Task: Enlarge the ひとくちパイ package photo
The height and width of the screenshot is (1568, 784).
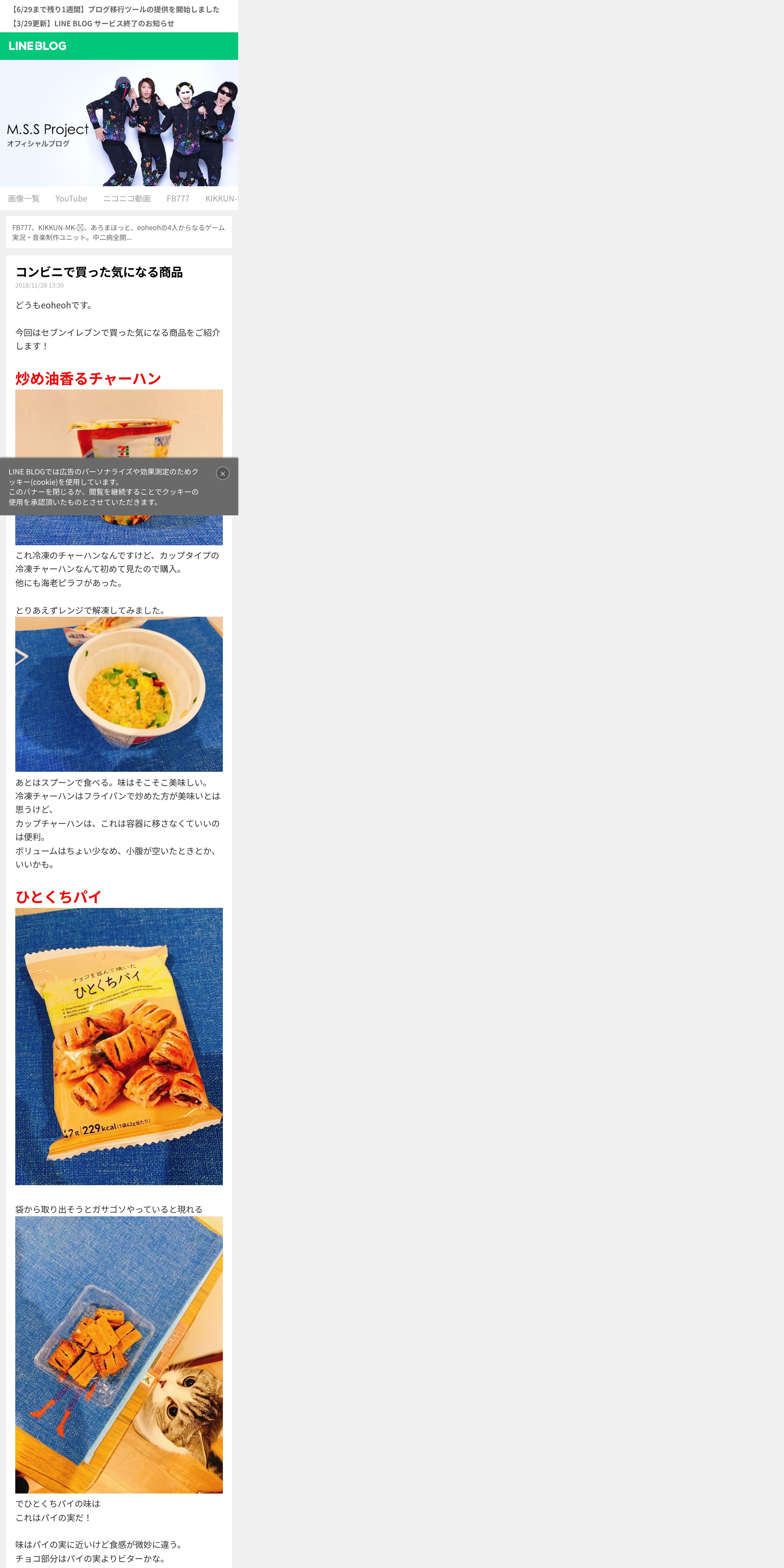Action: pos(119,1046)
